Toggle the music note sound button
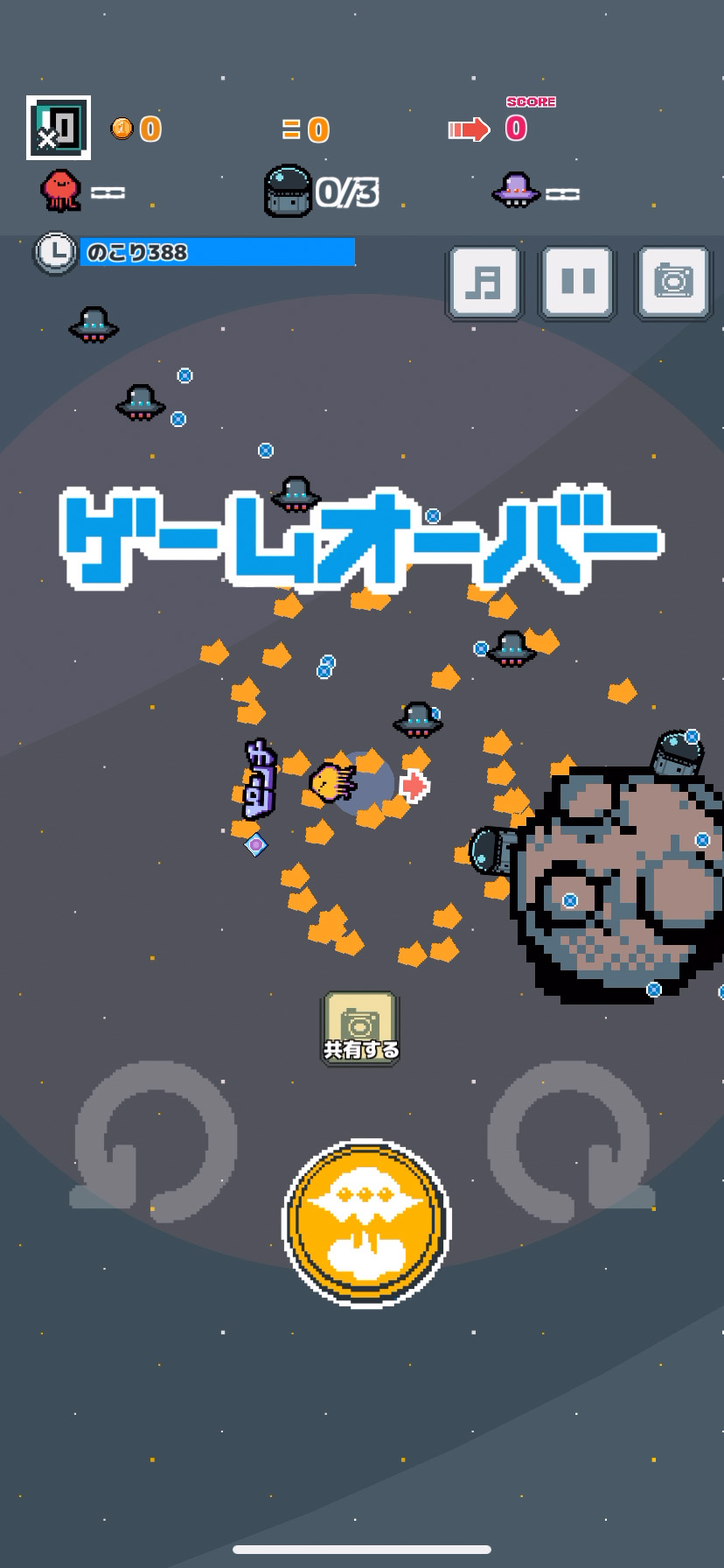724x1568 pixels. [x=484, y=283]
